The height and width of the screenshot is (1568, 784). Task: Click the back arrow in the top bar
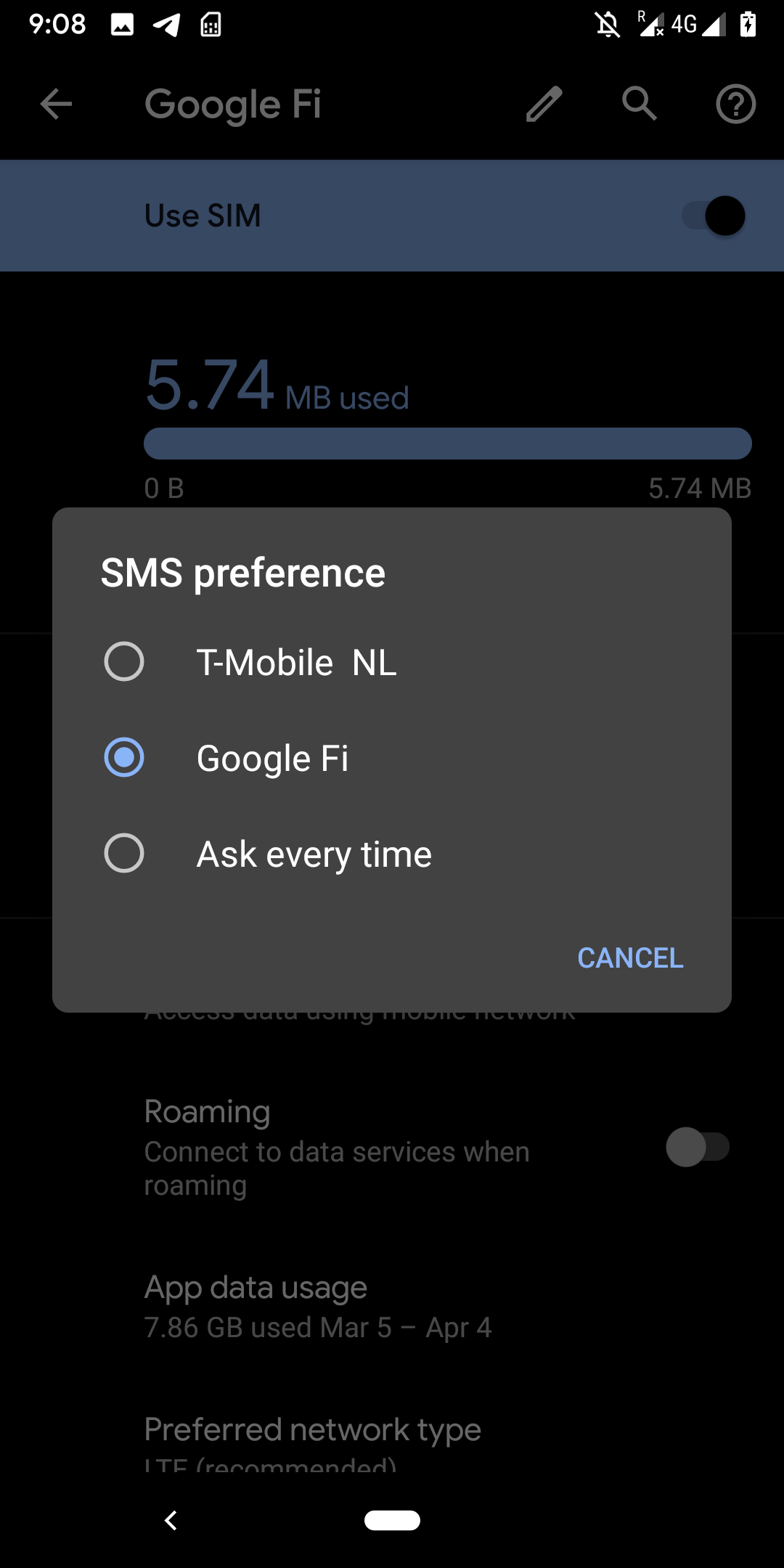pyautogui.click(x=55, y=104)
